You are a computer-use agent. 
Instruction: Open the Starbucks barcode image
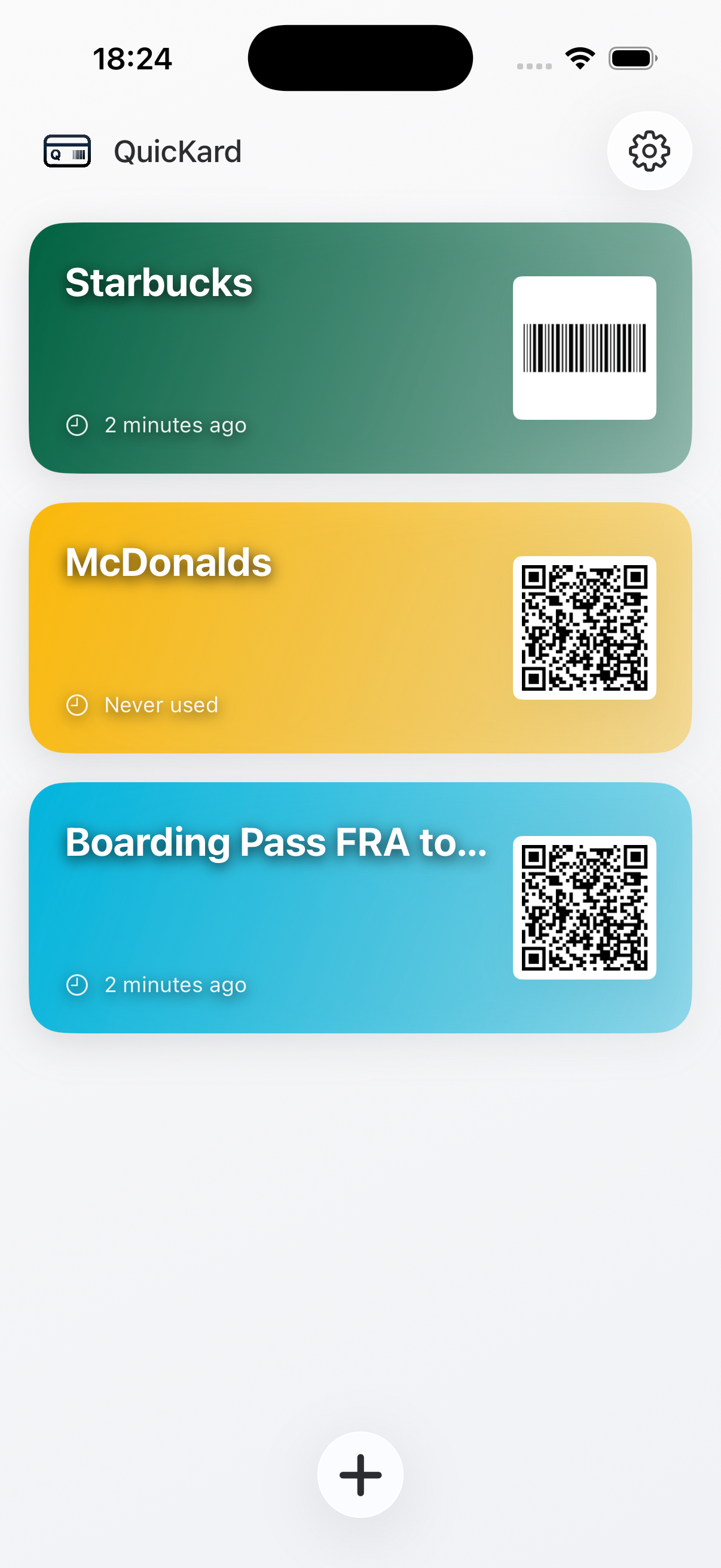click(x=584, y=346)
